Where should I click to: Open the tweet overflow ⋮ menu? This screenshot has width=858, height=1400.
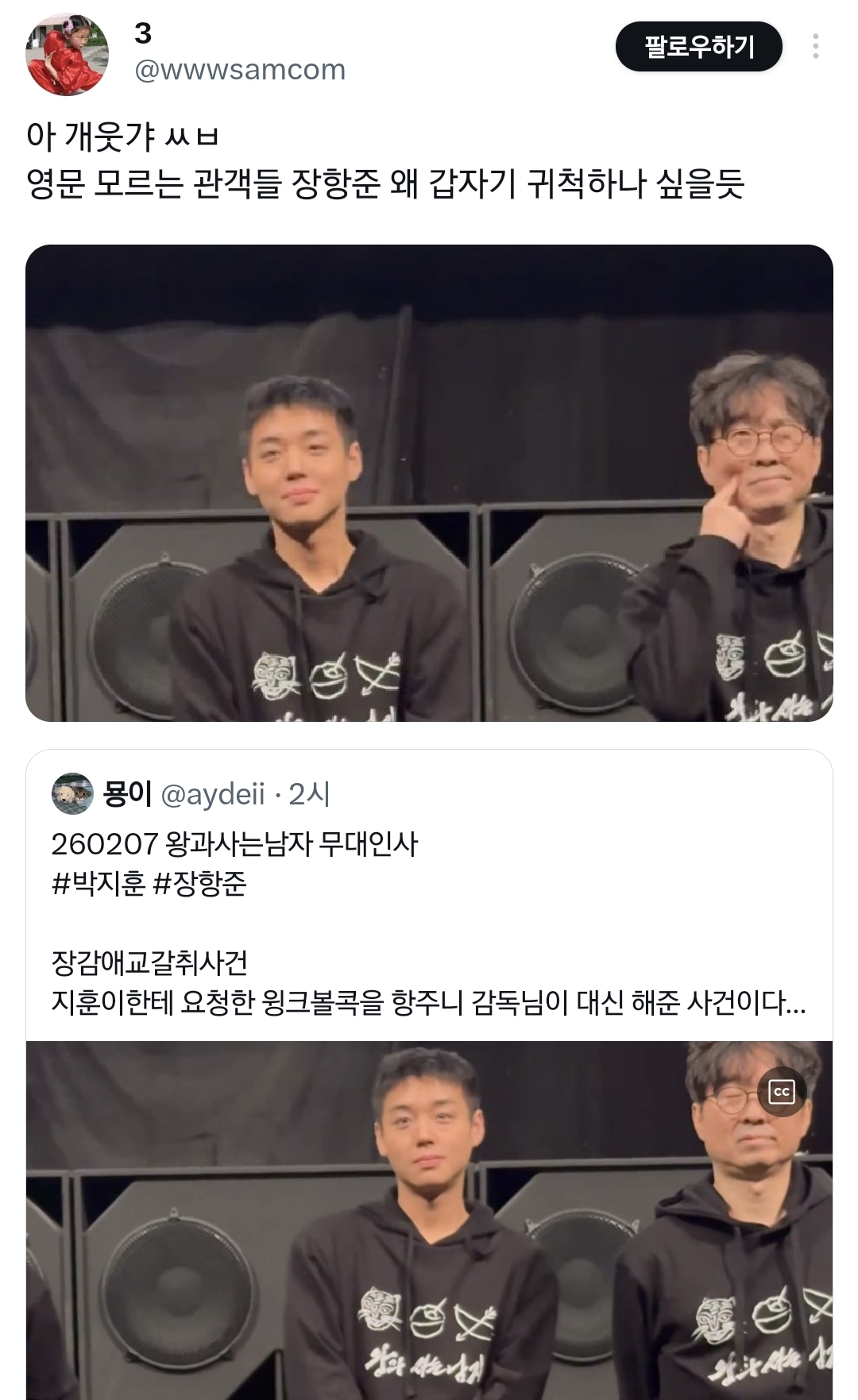pyautogui.click(x=817, y=44)
